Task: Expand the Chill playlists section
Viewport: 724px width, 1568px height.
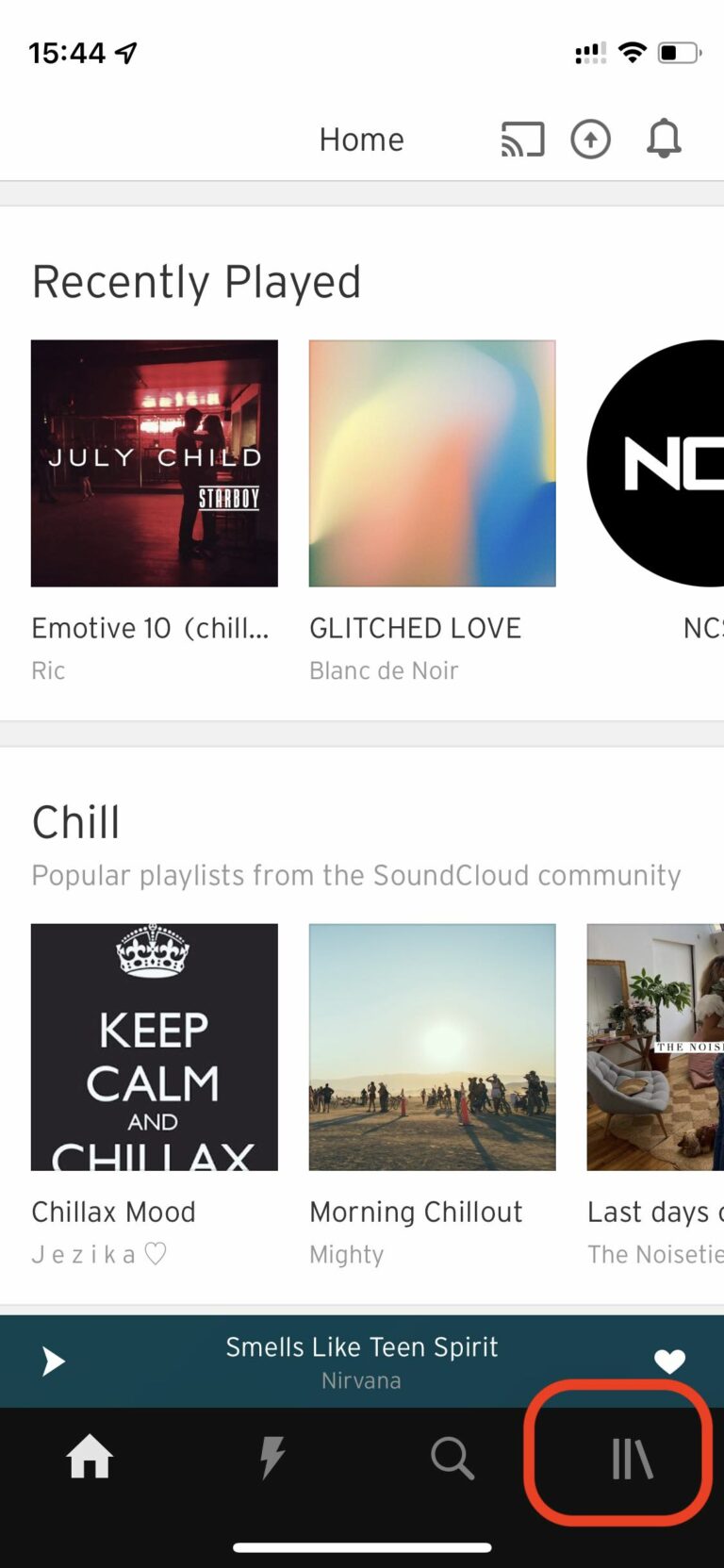Action: coord(75,821)
